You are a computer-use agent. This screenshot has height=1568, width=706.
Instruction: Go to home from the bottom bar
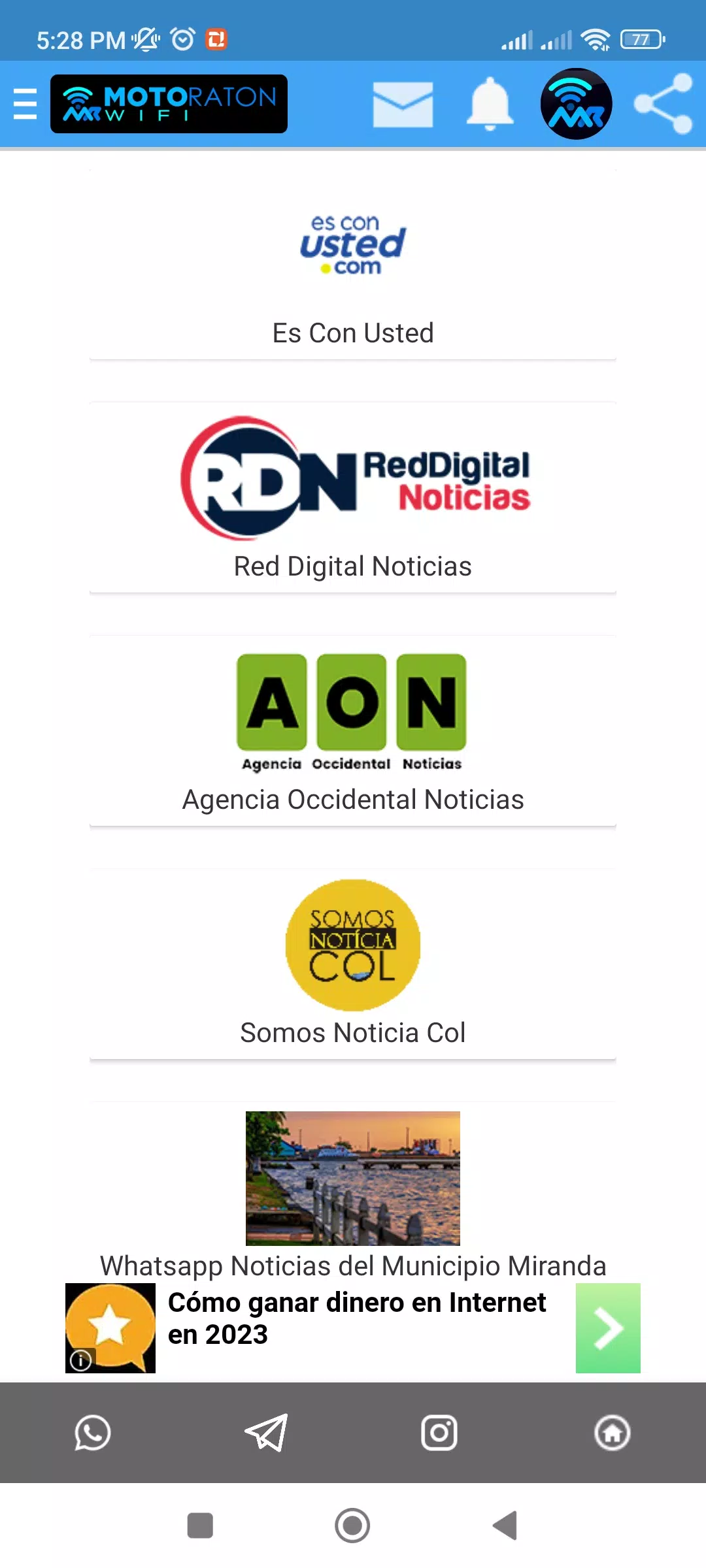point(613,1433)
